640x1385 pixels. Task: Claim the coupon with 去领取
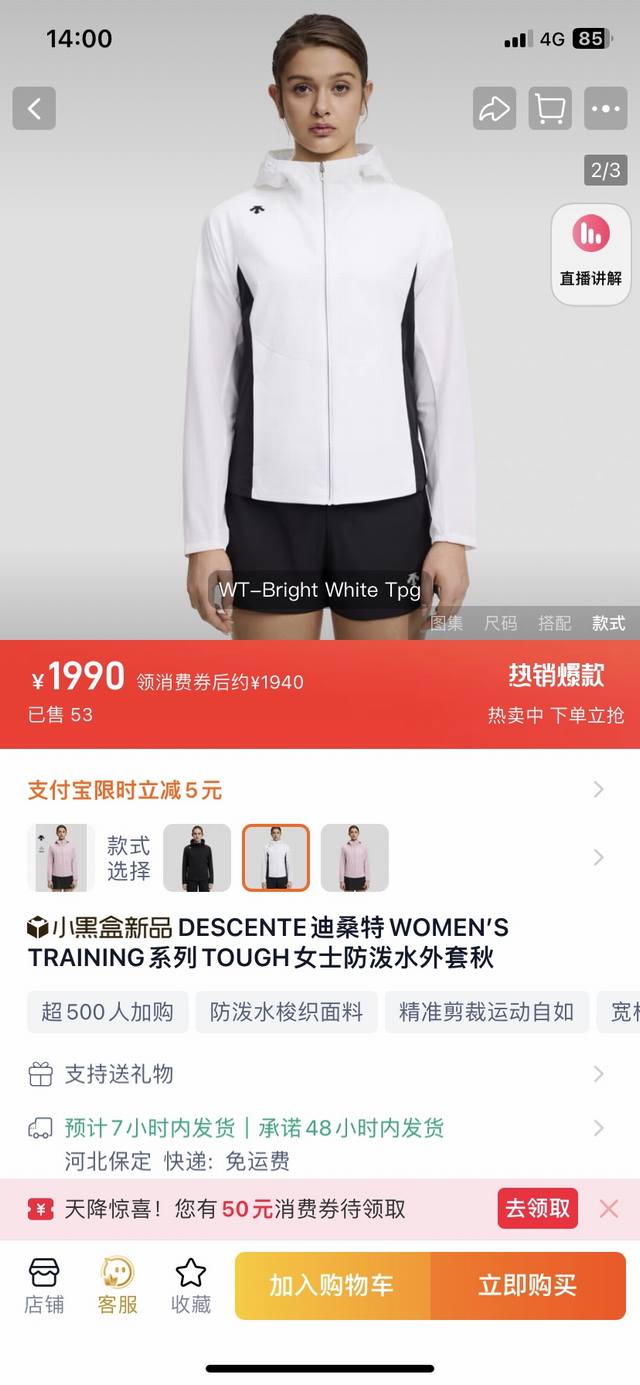tap(537, 1208)
